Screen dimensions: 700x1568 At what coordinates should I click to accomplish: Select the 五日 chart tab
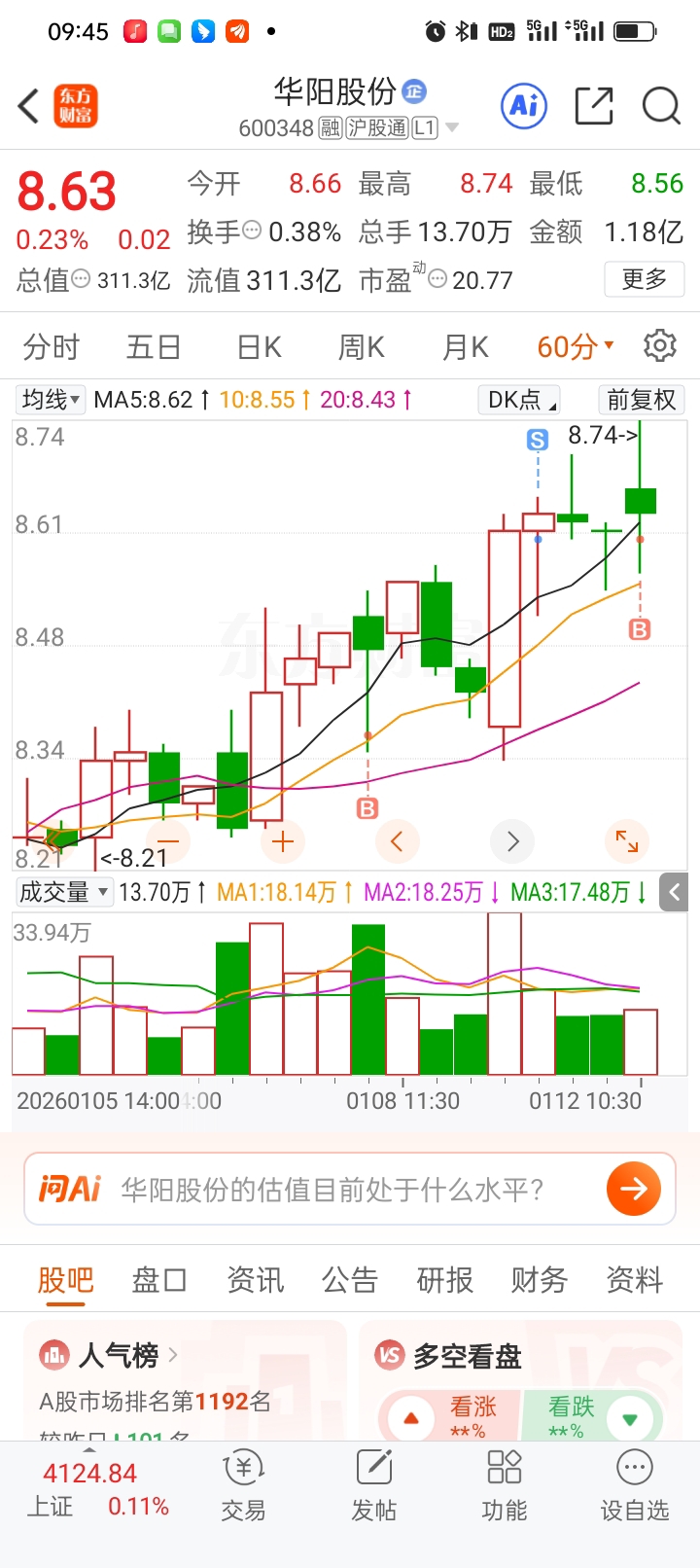click(x=153, y=347)
